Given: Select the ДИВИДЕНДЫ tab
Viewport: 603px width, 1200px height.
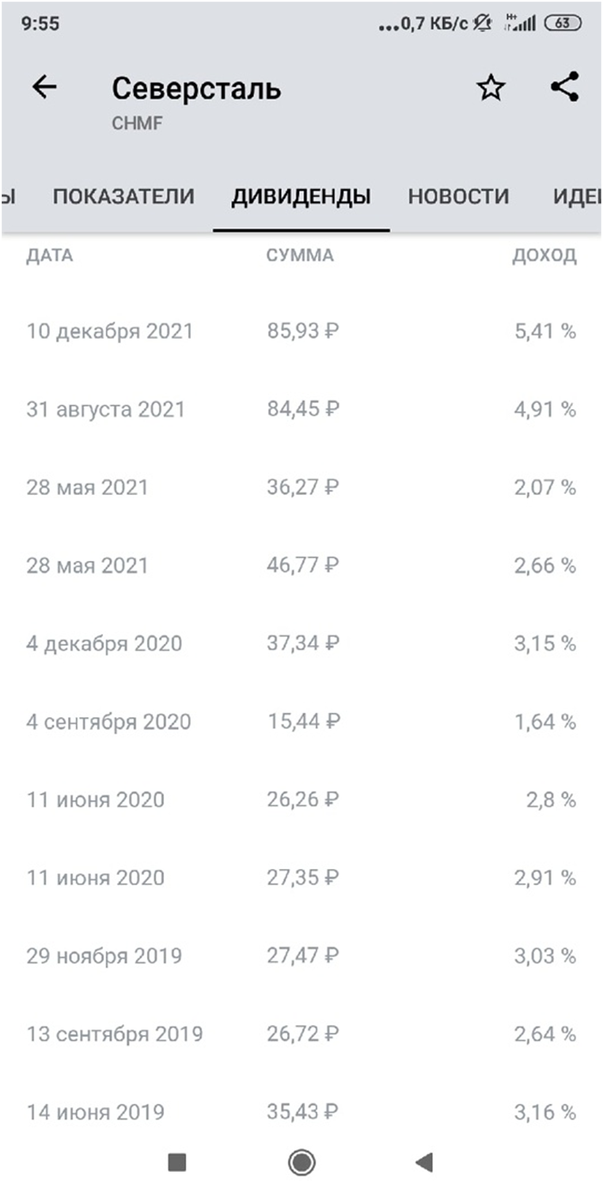Looking at the screenshot, I should [x=301, y=197].
